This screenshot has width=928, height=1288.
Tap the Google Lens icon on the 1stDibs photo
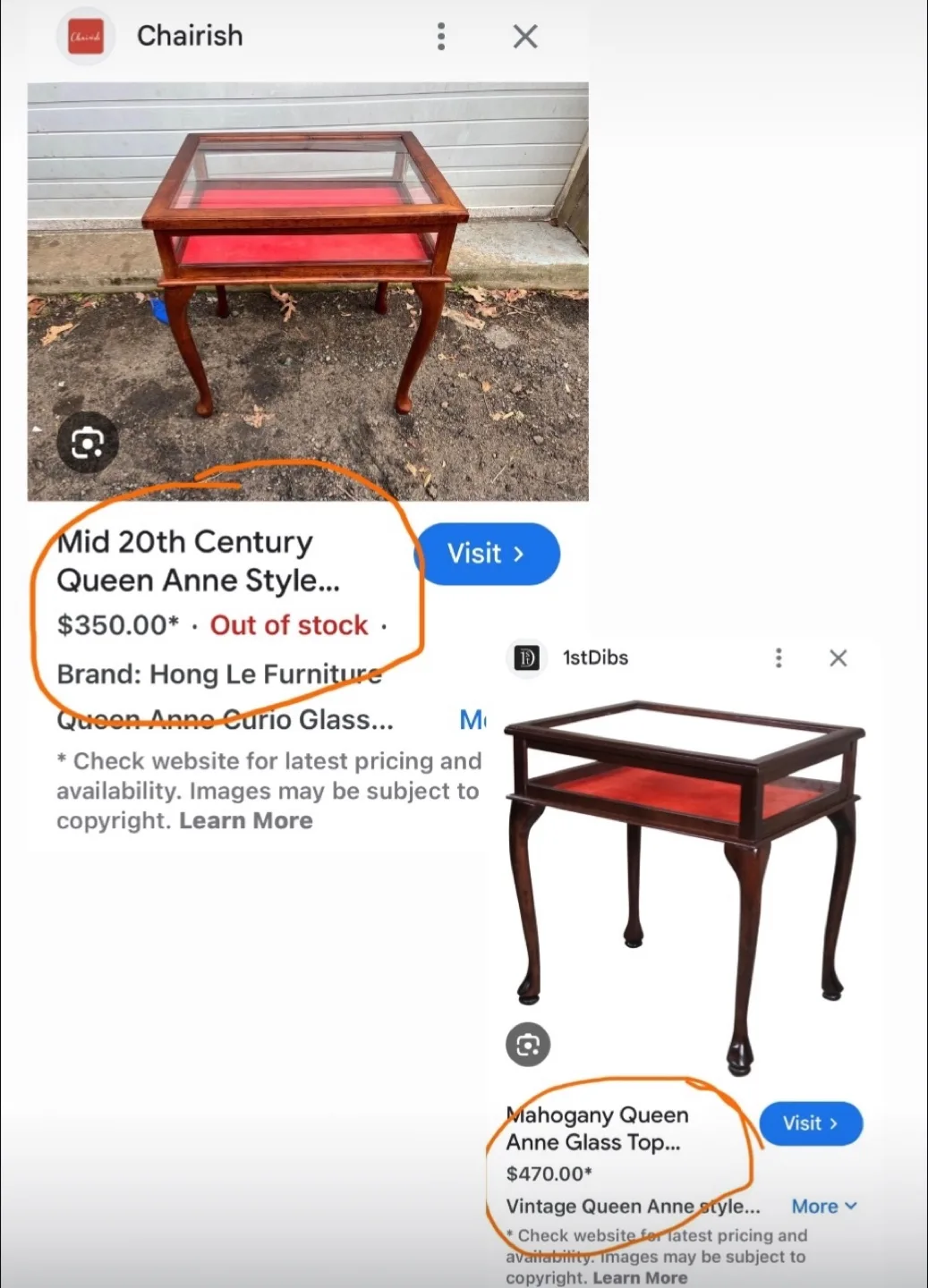(x=528, y=1045)
